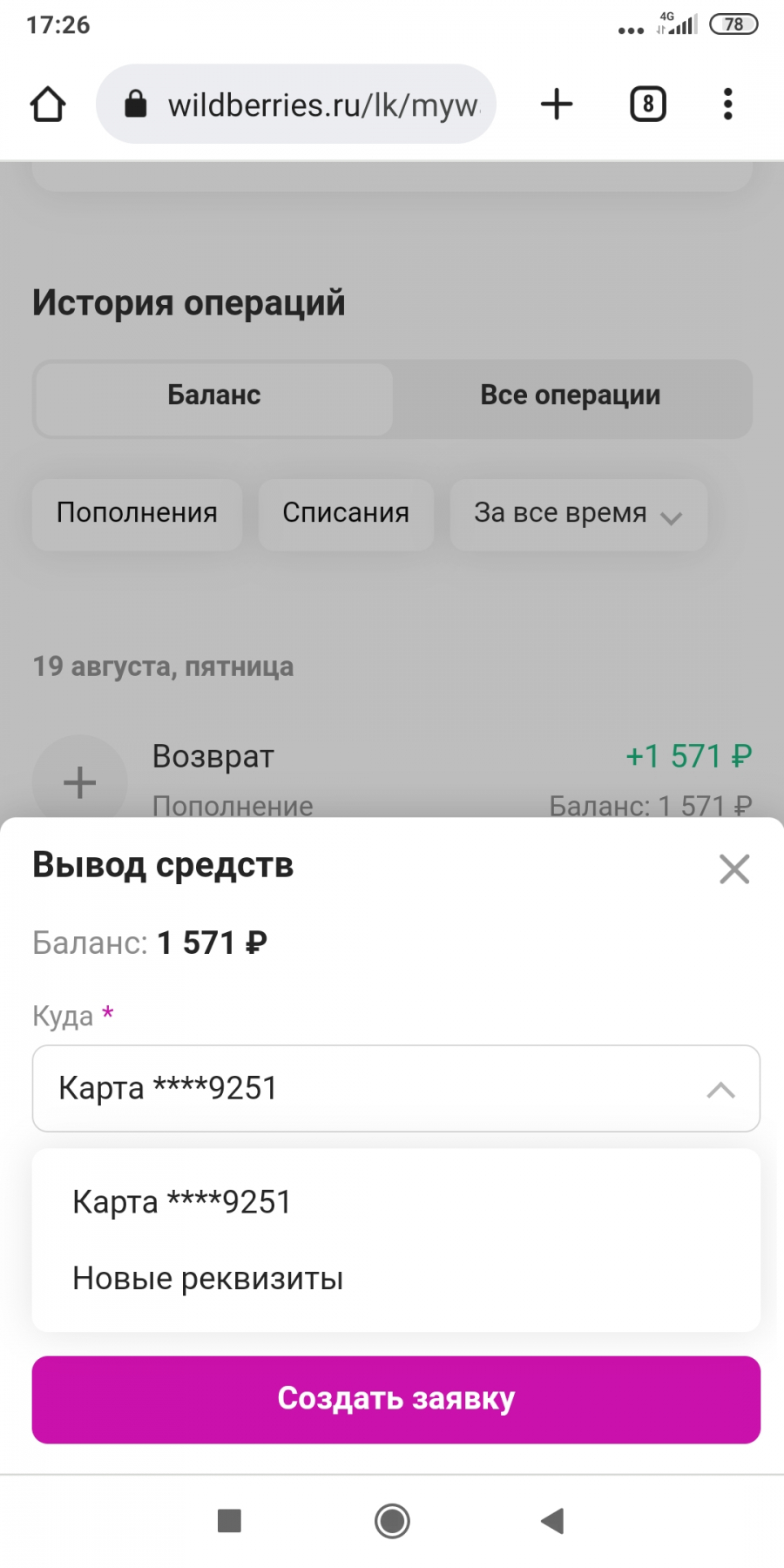Close the Вывод средств dialog
Image resolution: width=784 pixels, height=1568 pixels.
[x=734, y=868]
